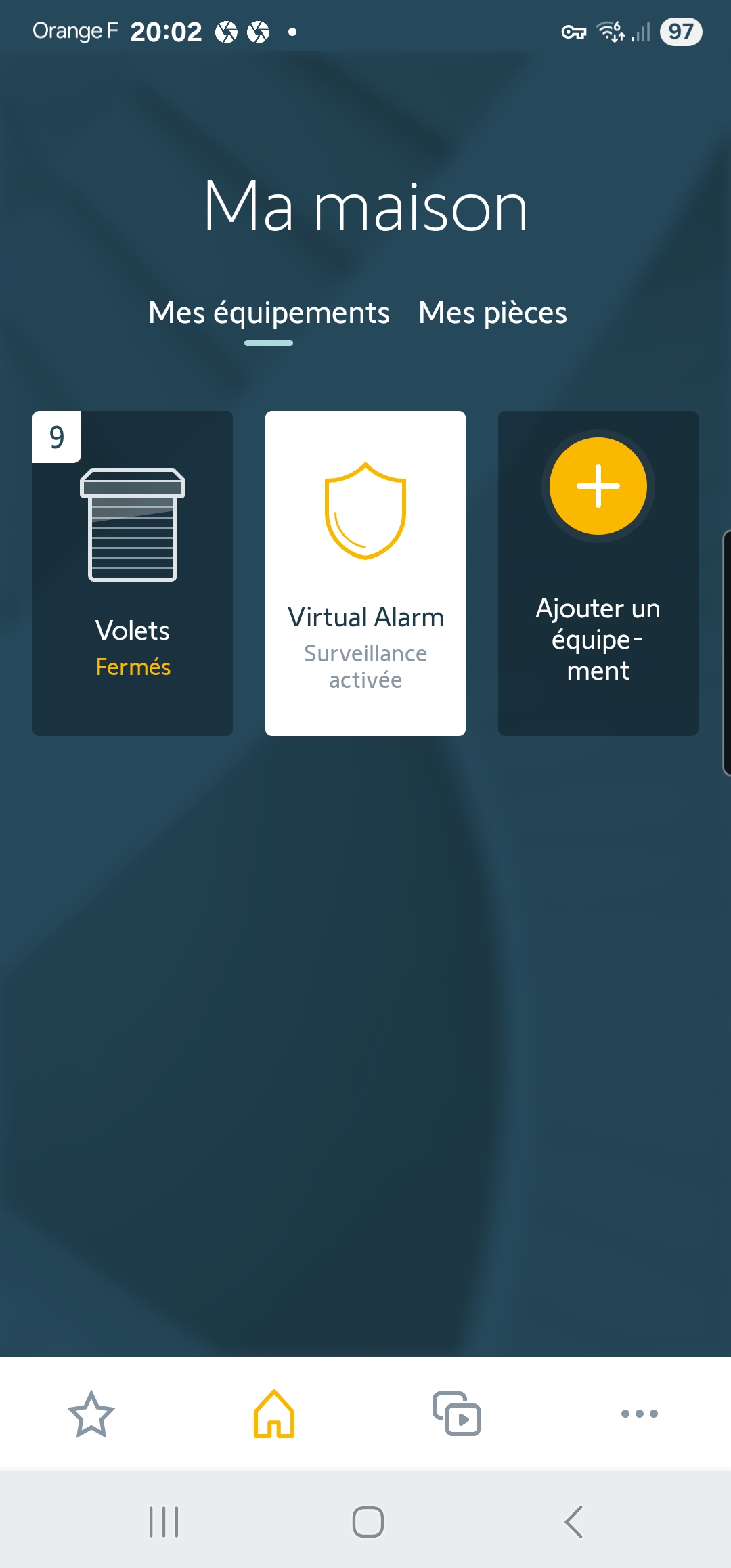Tap the system back button

(573, 1522)
